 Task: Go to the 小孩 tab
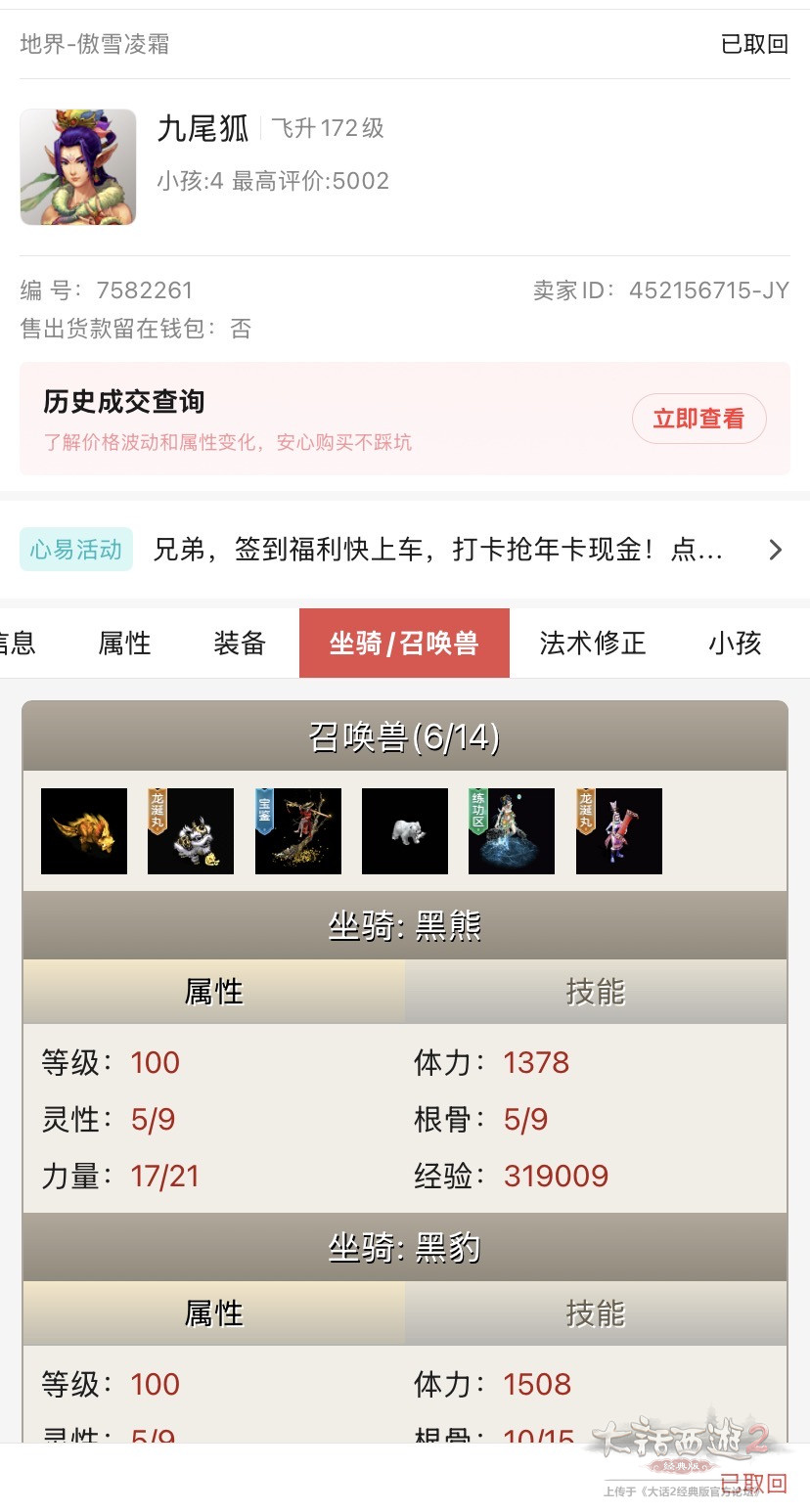click(735, 643)
